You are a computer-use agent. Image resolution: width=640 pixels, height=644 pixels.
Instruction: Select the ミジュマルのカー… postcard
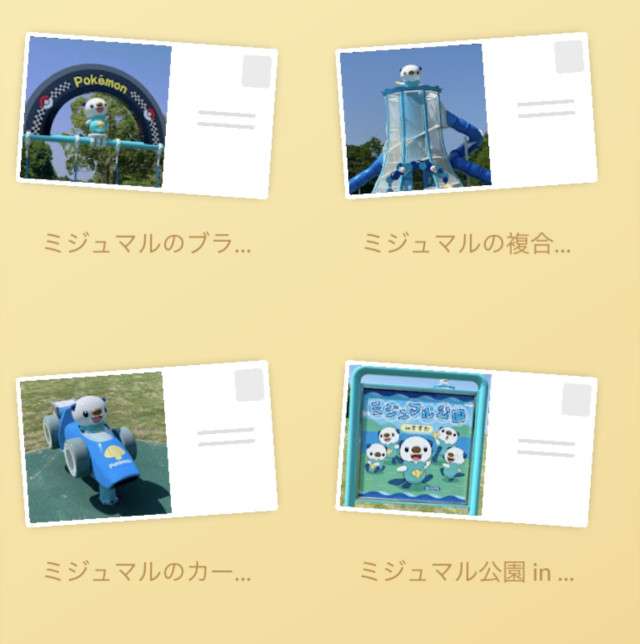(147, 444)
